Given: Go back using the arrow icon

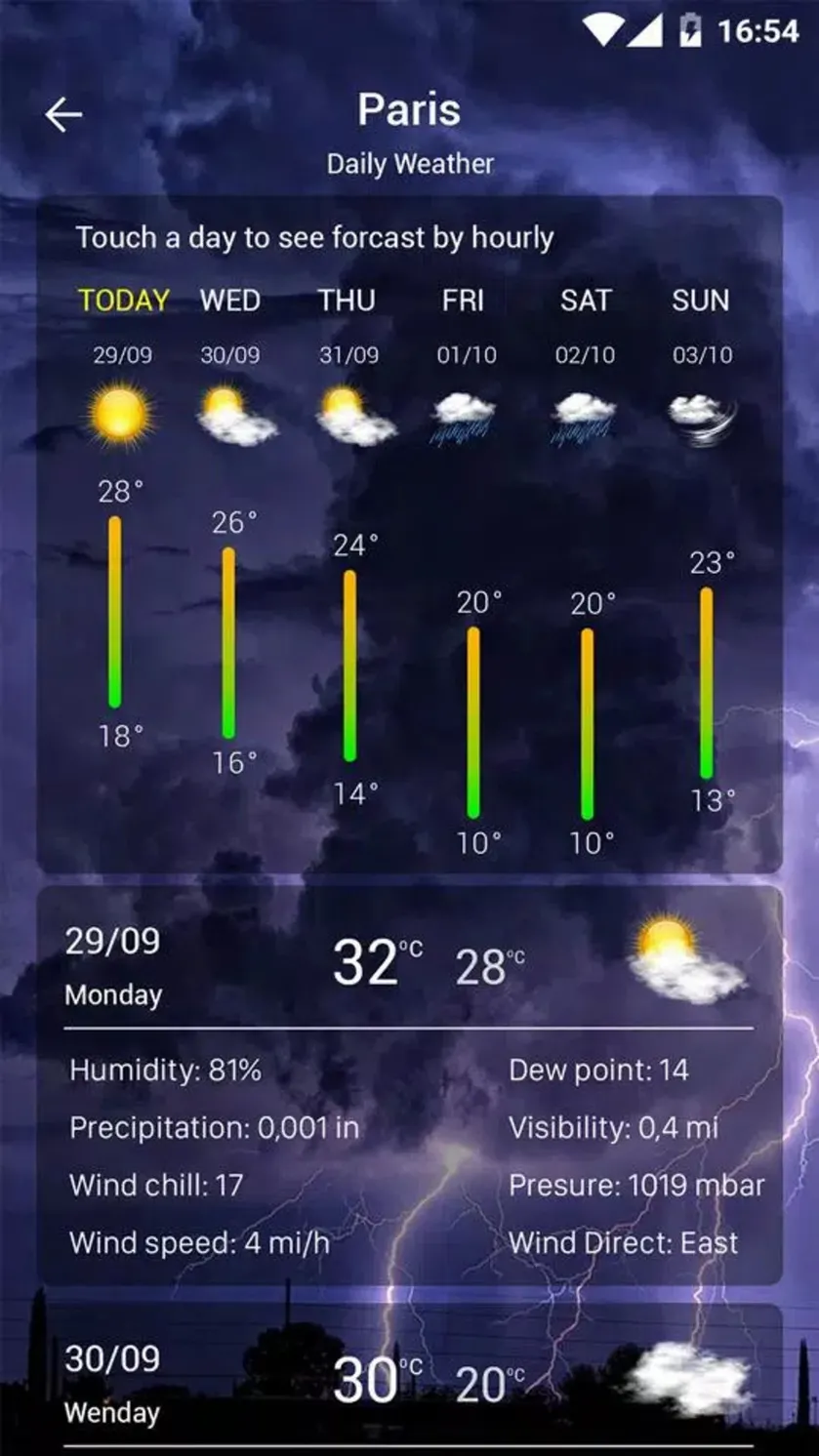Looking at the screenshot, I should [x=63, y=115].
